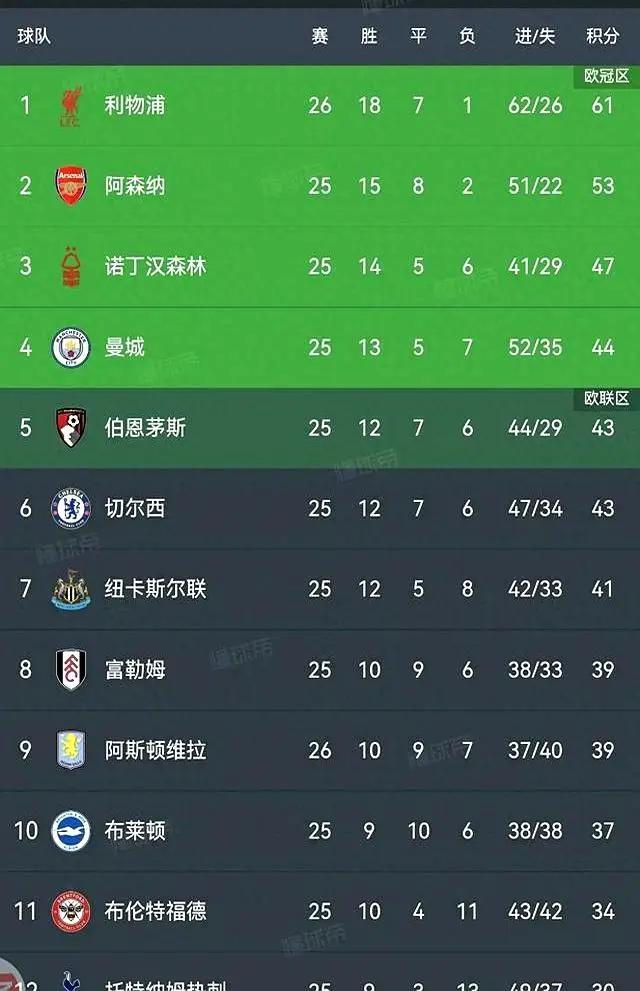This screenshot has height=991, width=640.
Task: View Bournemouth team details (伯恩茅斯)
Action: click(x=145, y=428)
